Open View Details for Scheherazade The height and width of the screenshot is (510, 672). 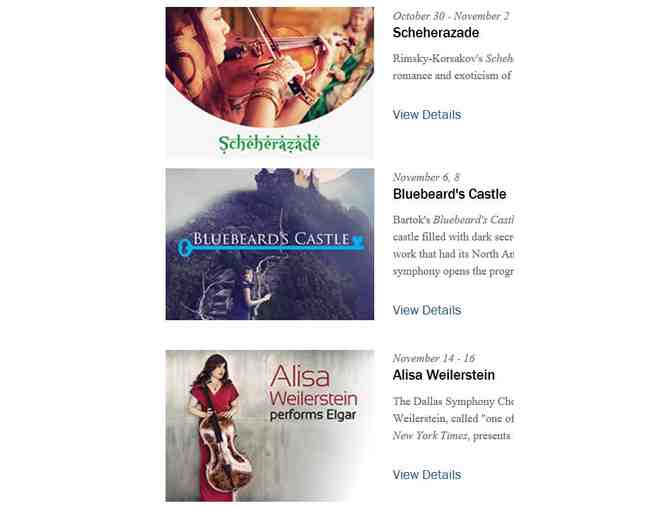[426, 115]
